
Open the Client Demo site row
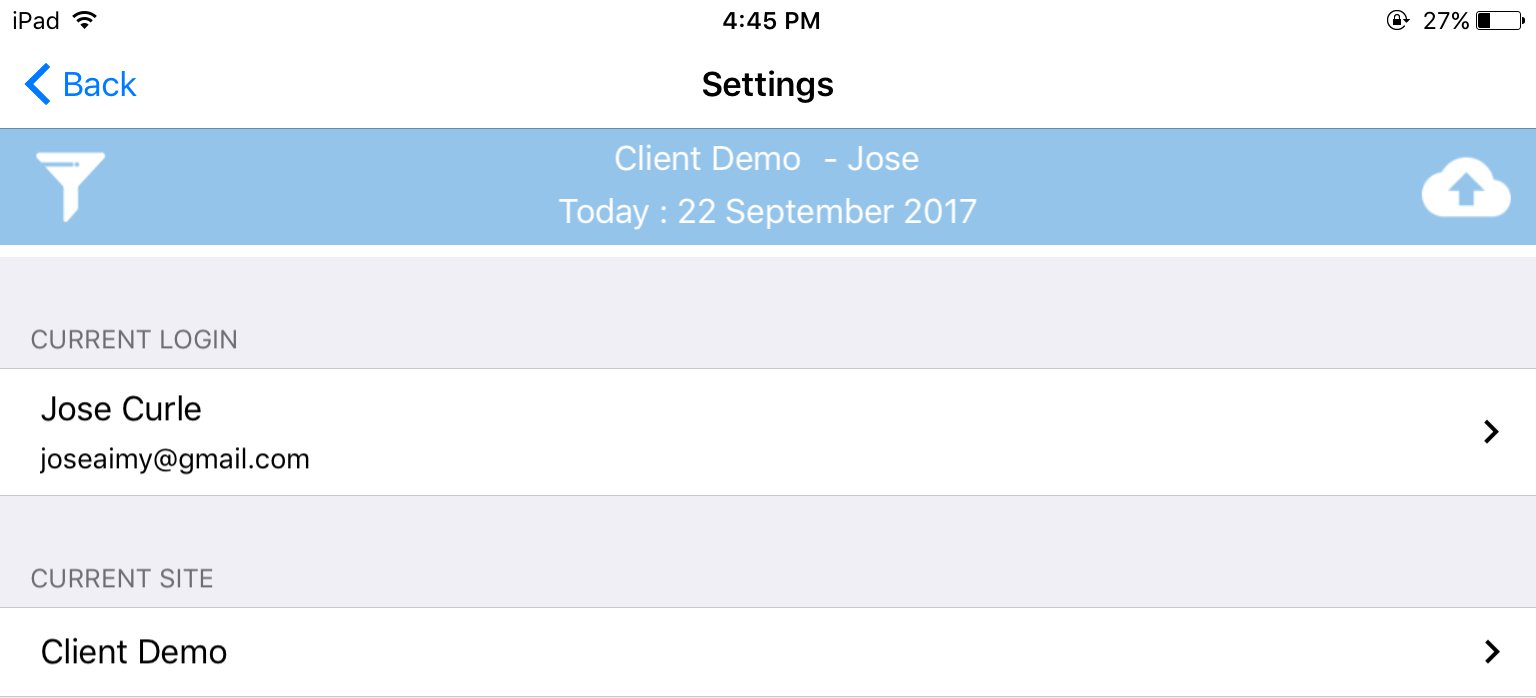(x=767, y=652)
